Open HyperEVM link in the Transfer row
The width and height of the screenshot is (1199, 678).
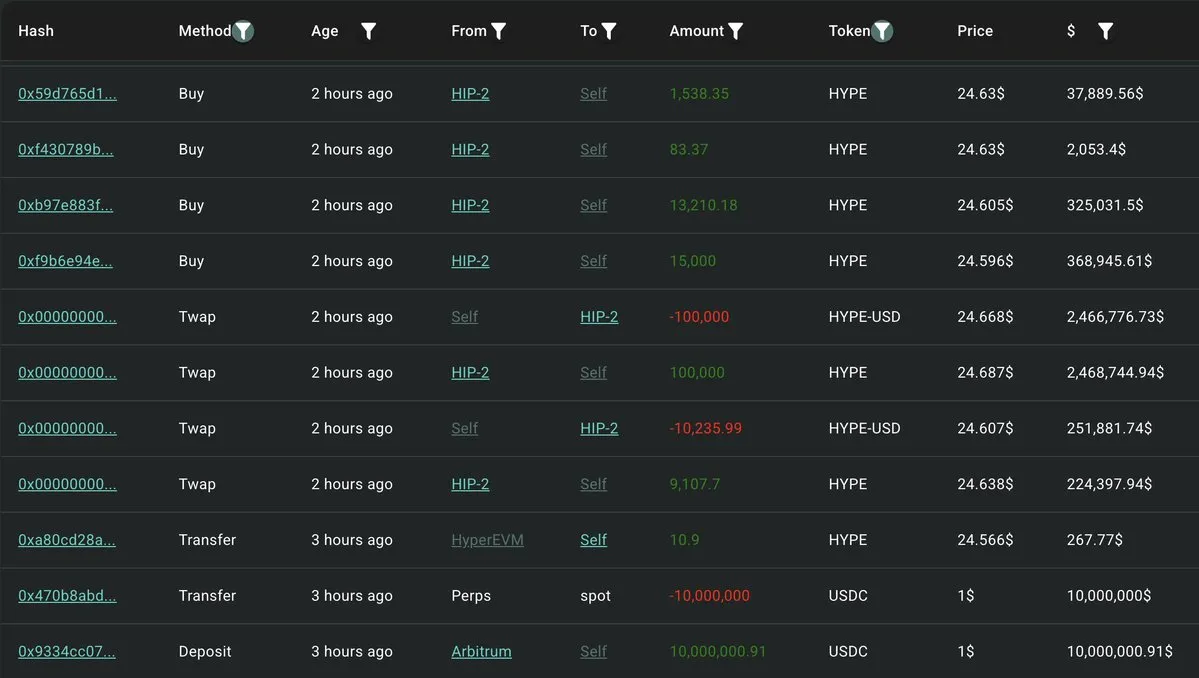(x=487, y=540)
